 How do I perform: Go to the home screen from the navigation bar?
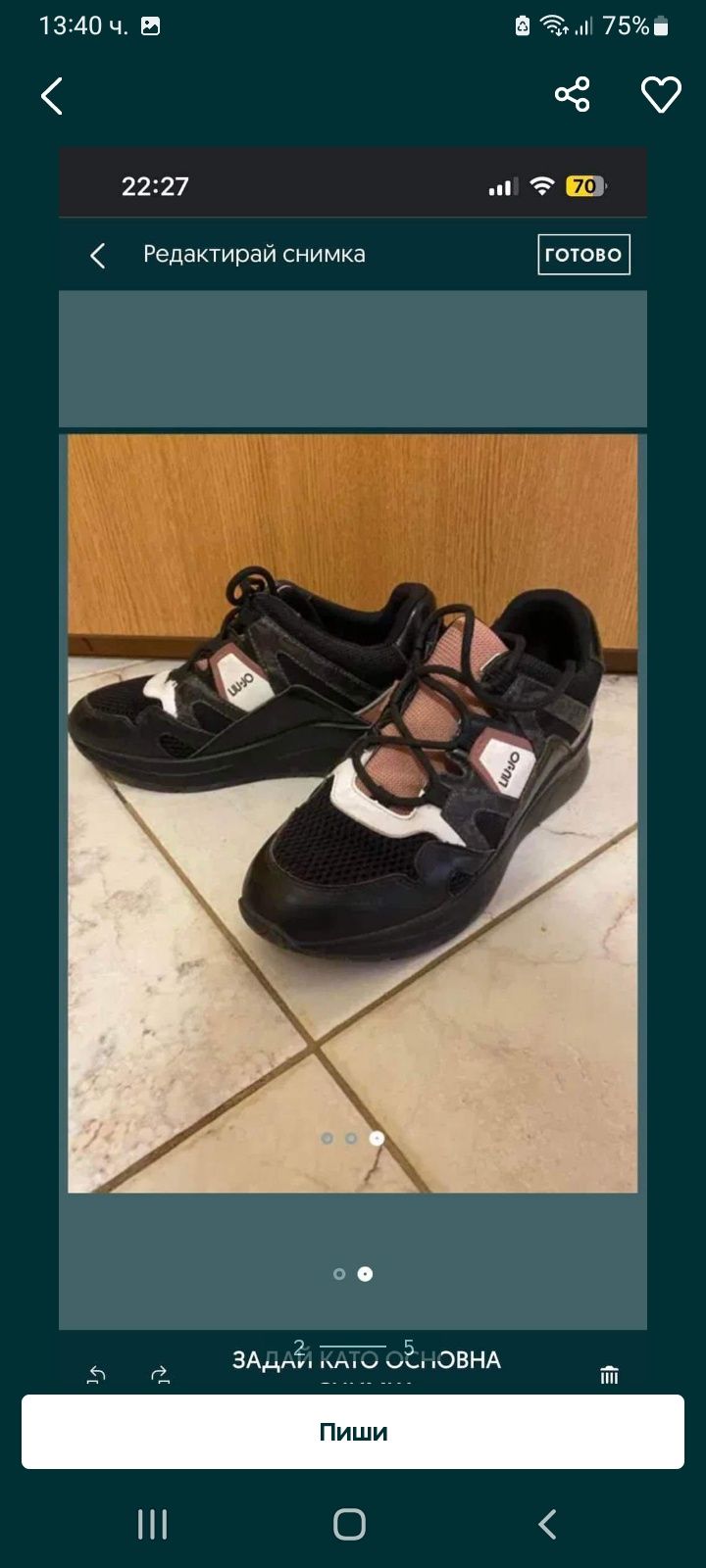(350, 1525)
